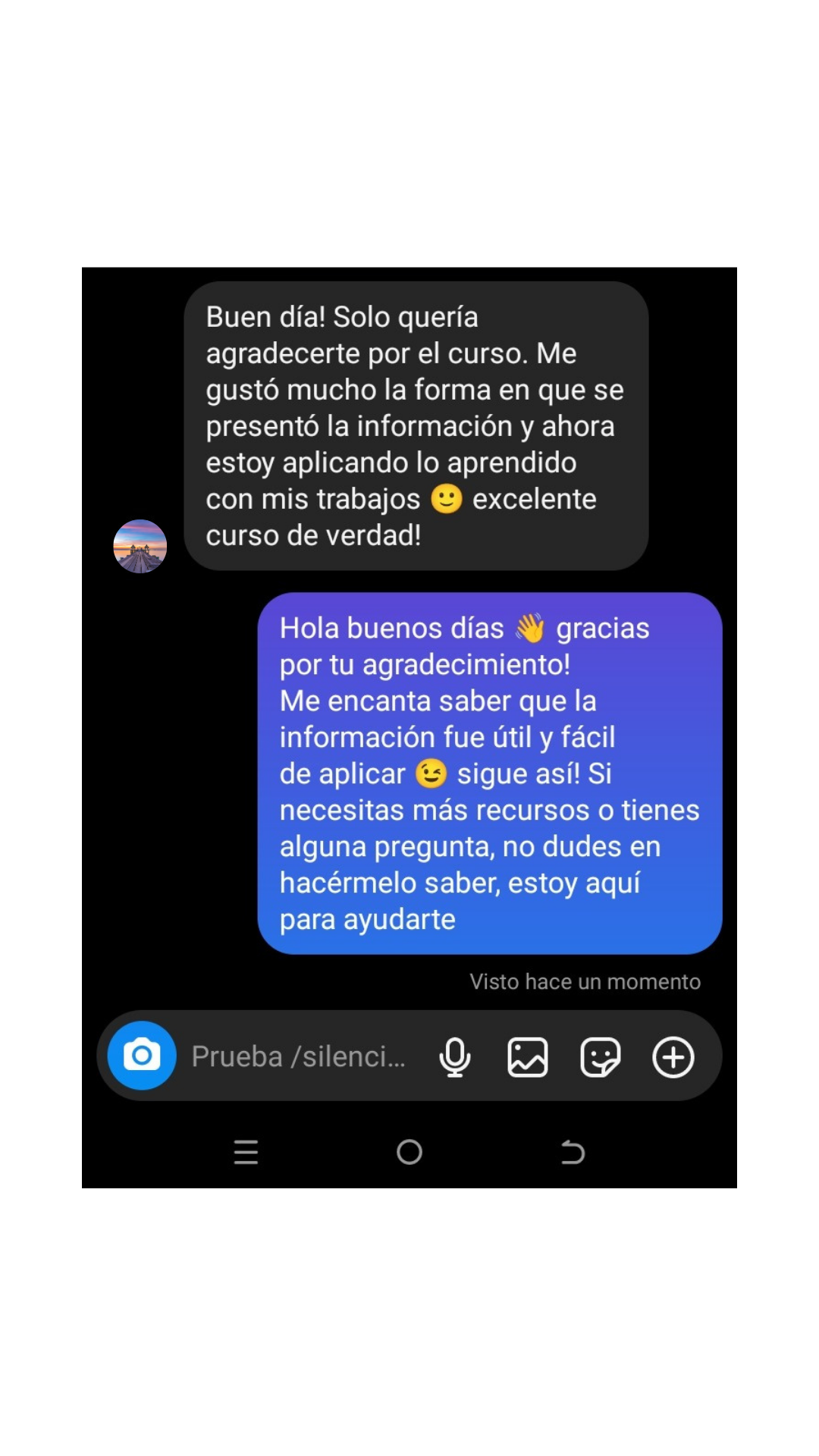
Task: Record a voice message with the microphone
Action: pos(455,1057)
